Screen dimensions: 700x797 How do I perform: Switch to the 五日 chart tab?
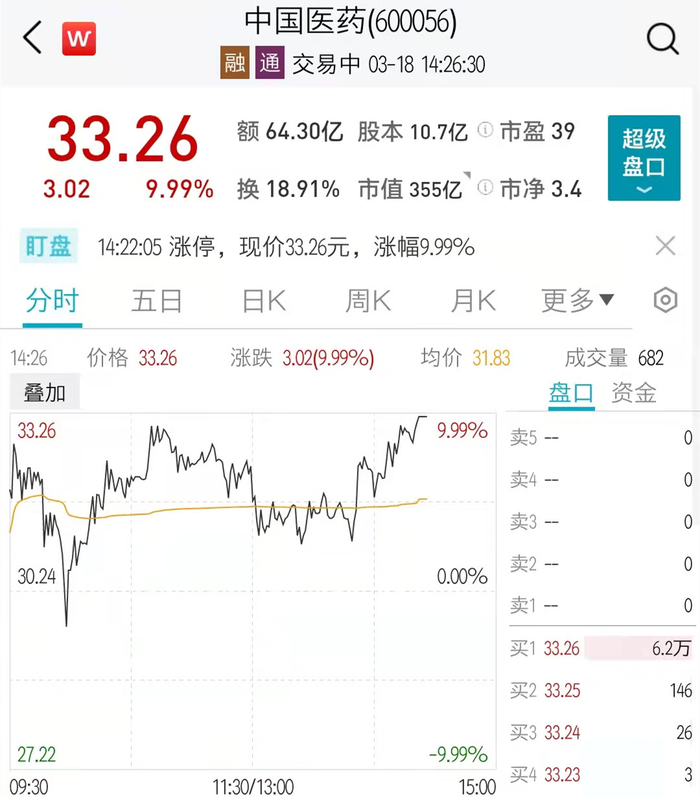(x=157, y=300)
